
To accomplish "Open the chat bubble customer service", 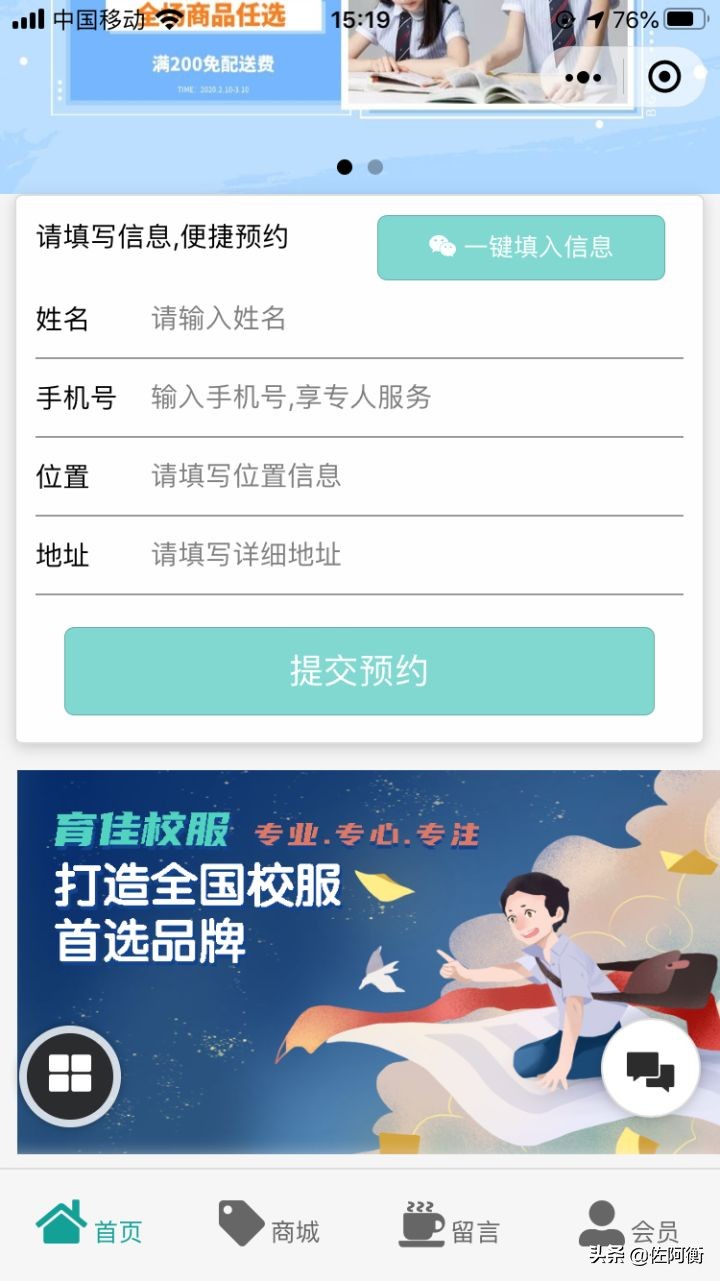I will tap(650, 1067).
